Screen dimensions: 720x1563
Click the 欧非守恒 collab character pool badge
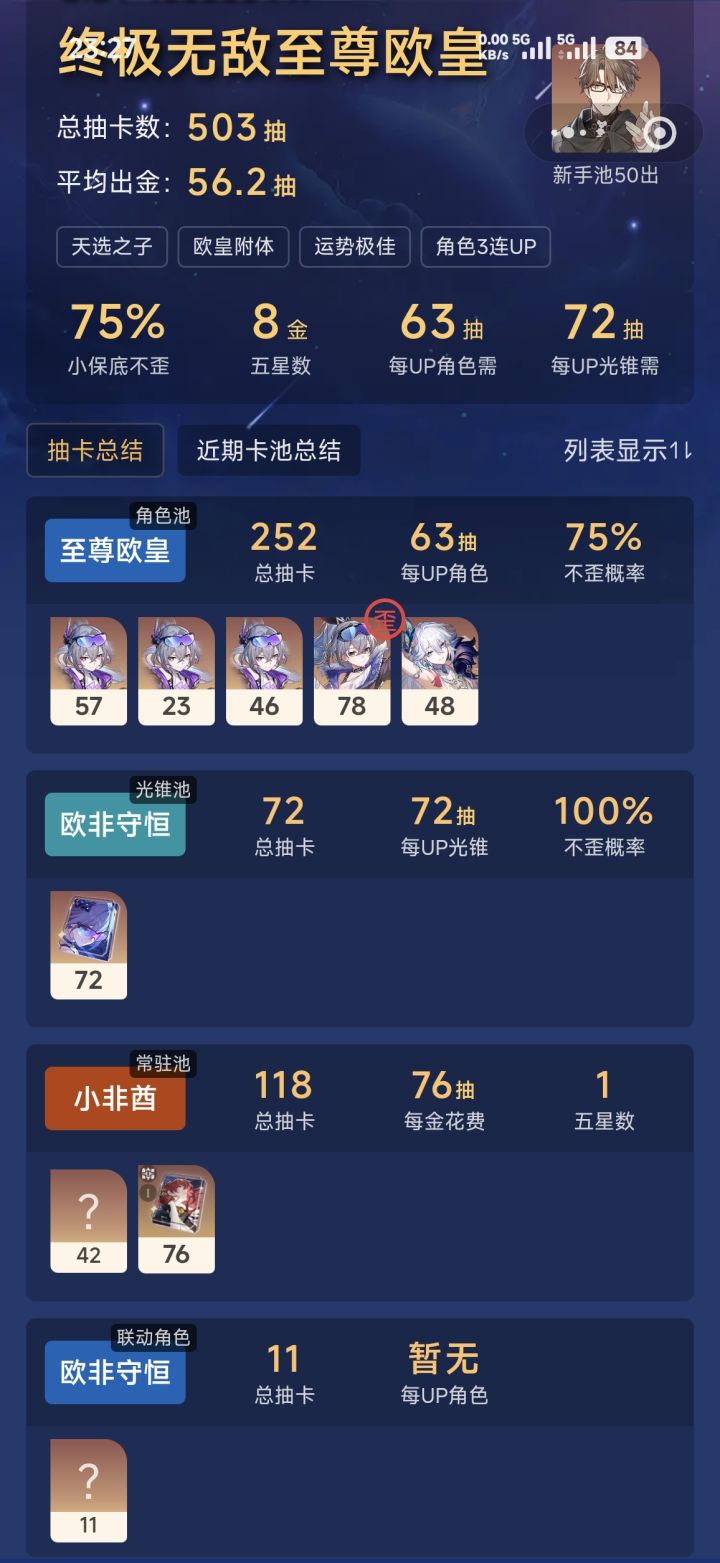[114, 1373]
